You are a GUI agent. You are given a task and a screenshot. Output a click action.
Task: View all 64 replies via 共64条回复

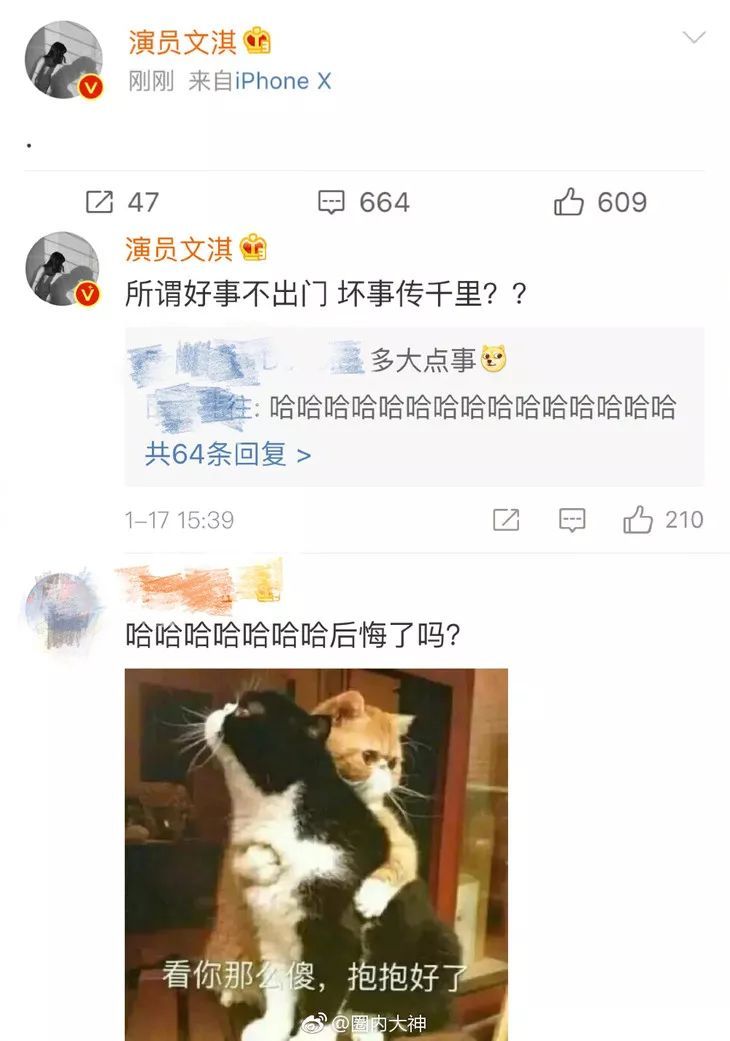pyautogui.click(x=228, y=455)
